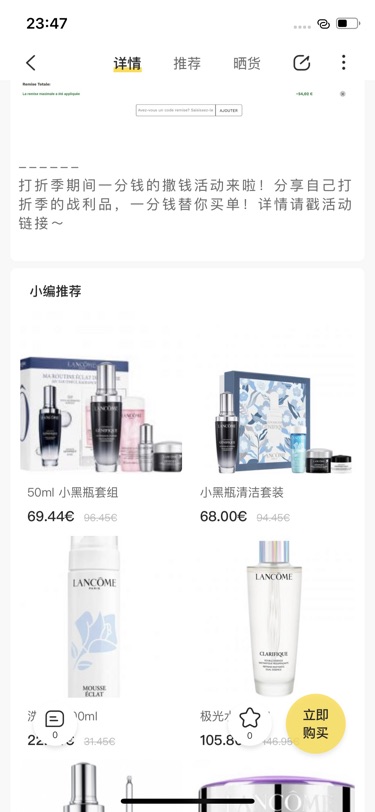Select the 详情 tab
The image size is (375, 812).
(x=127, y=64)
